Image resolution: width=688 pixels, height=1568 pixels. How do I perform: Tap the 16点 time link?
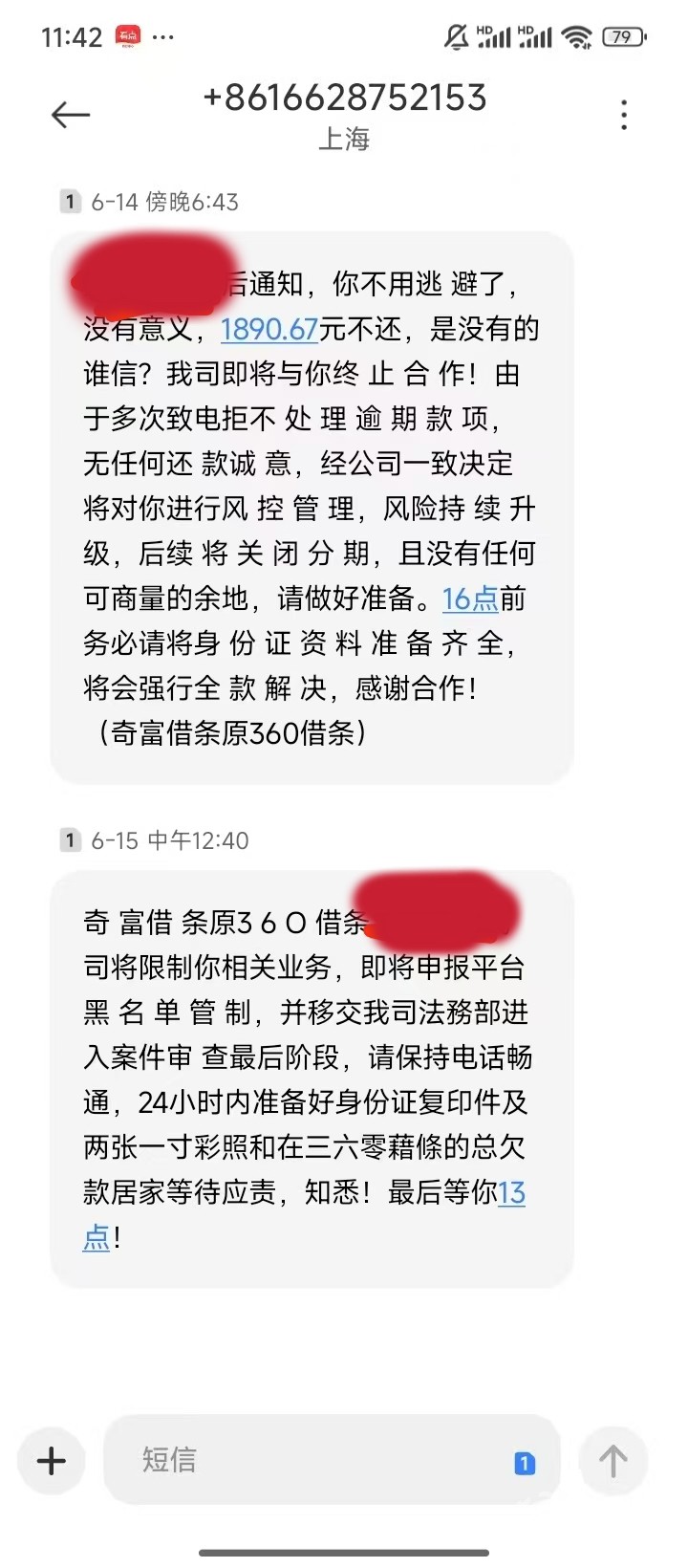[x=470, y=599]
